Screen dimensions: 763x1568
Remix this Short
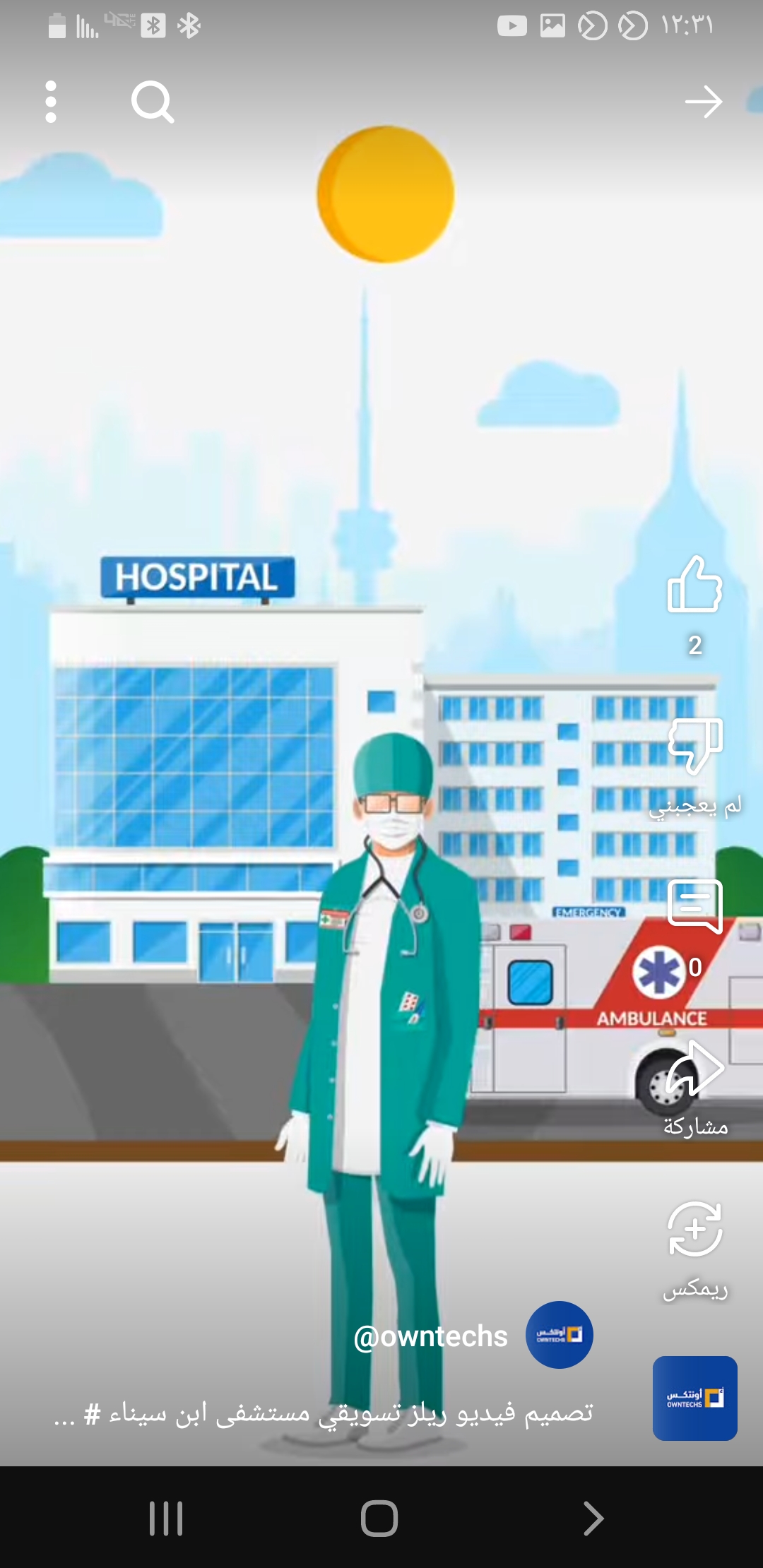694,1230
